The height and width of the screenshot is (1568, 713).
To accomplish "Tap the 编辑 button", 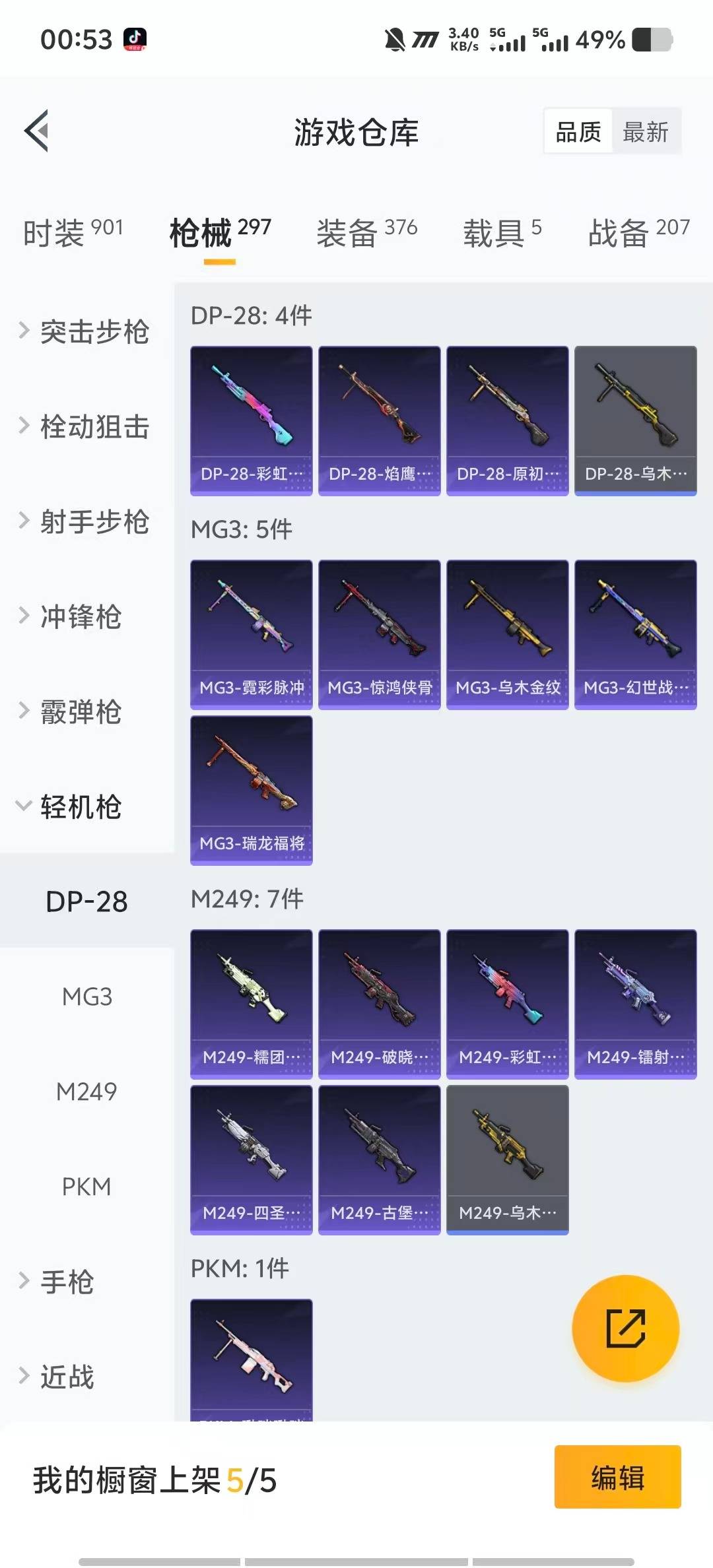I will [x=617, y=1477].
